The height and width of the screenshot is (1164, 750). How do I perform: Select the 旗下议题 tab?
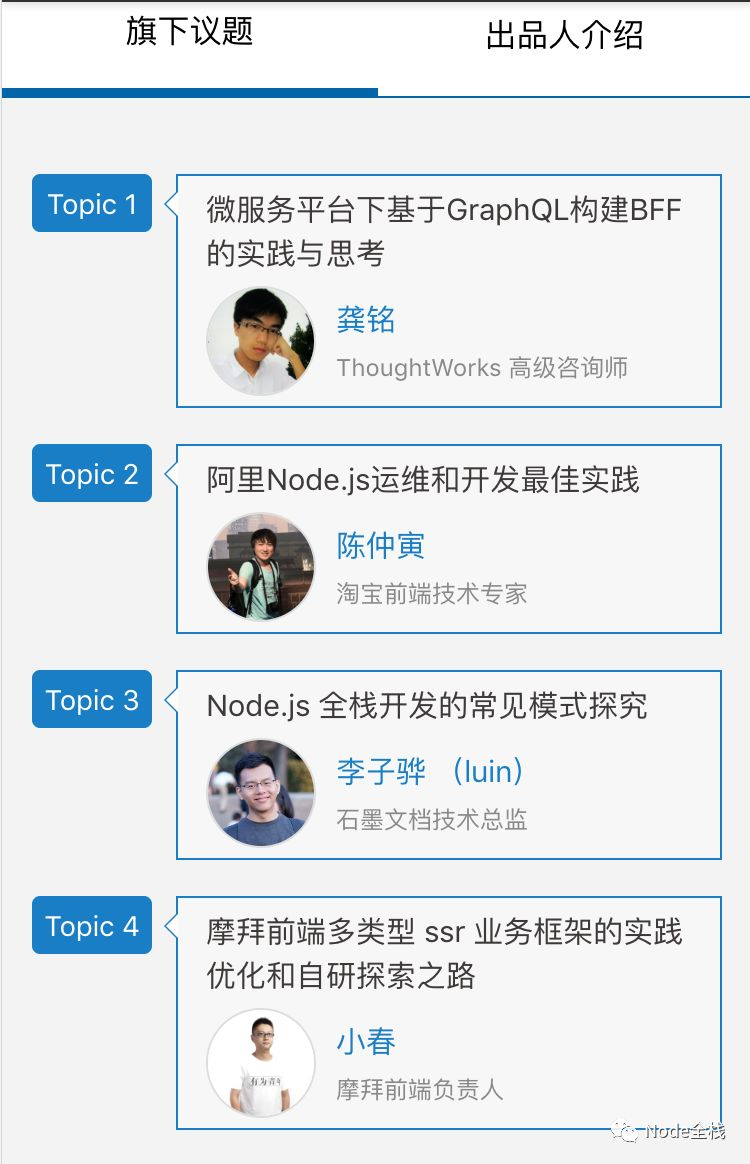[189, 33]
